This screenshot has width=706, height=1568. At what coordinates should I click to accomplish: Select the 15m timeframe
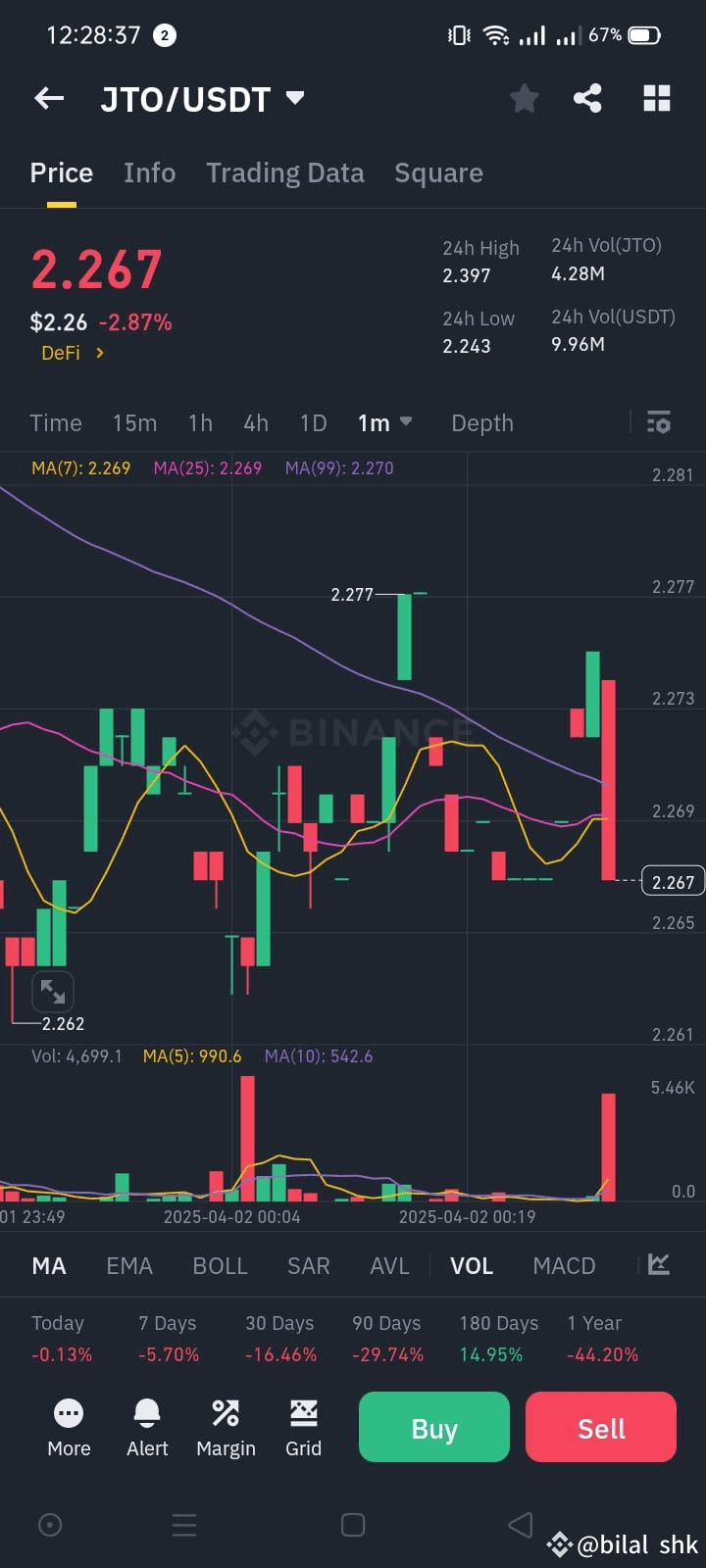click(134, 422)
